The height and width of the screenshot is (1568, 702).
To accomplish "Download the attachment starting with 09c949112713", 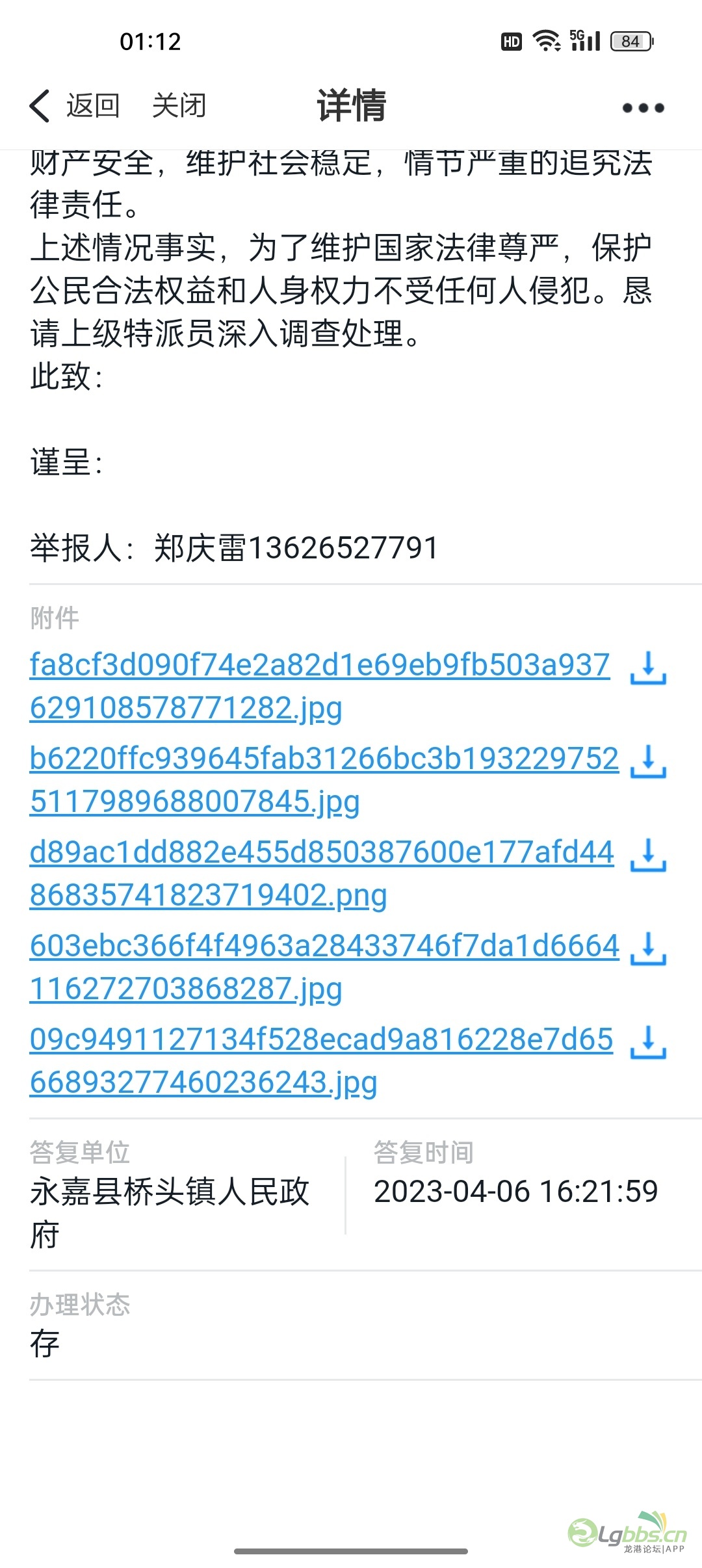I will tap(648, 1043).
